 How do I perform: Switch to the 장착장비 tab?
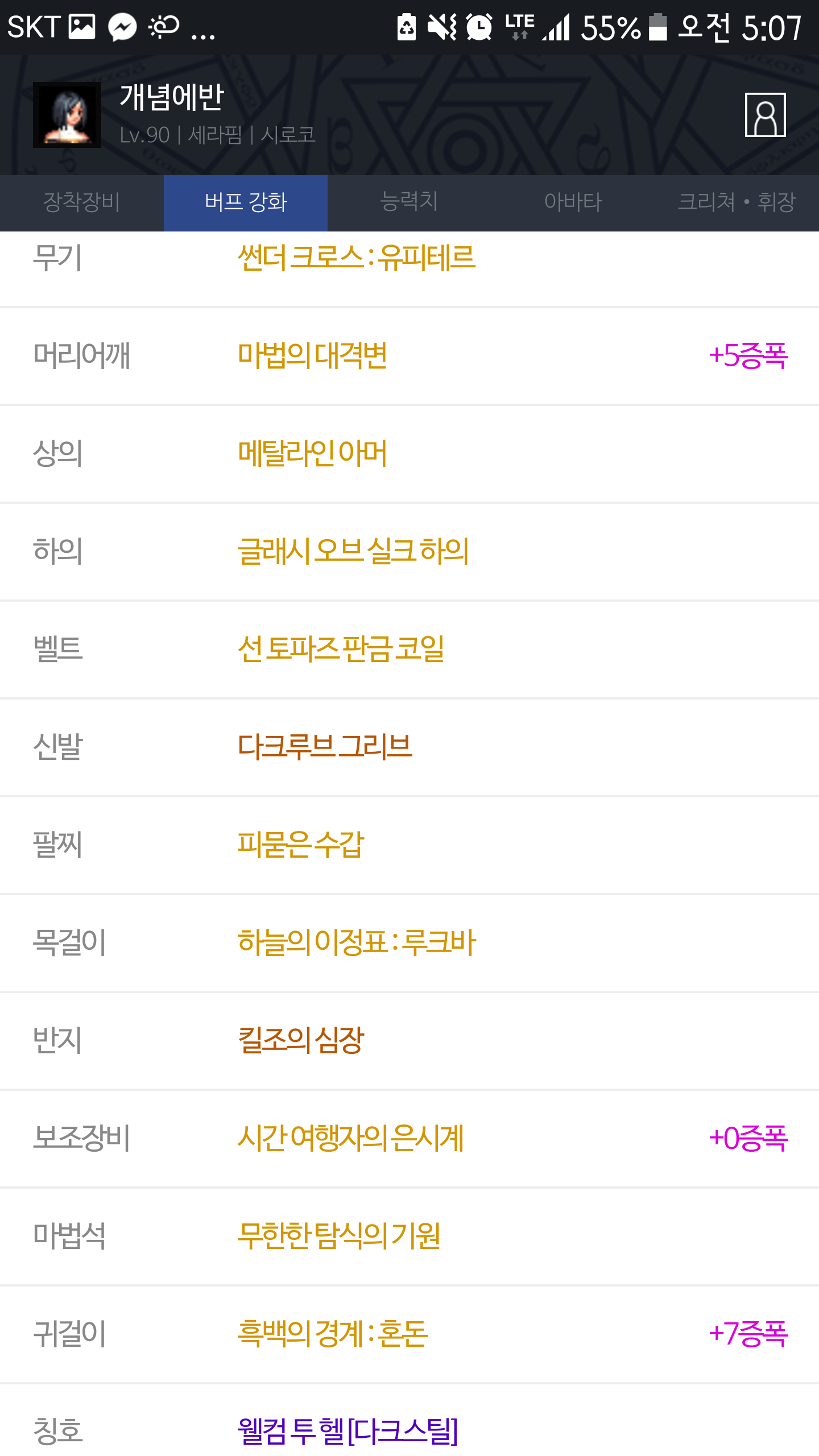coord(82,202)
